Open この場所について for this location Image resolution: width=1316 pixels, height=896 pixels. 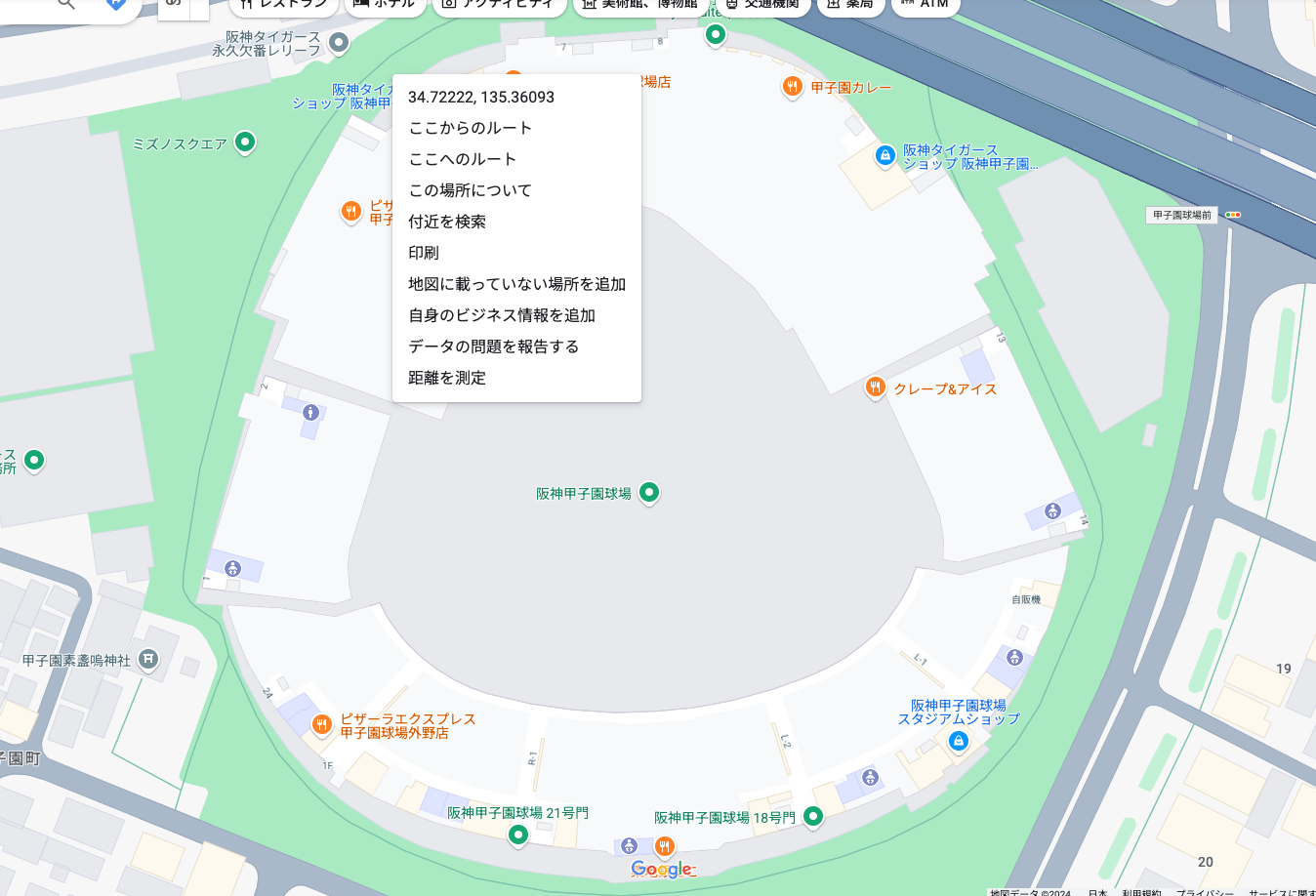pyautogui.click(x=470, y=190)
